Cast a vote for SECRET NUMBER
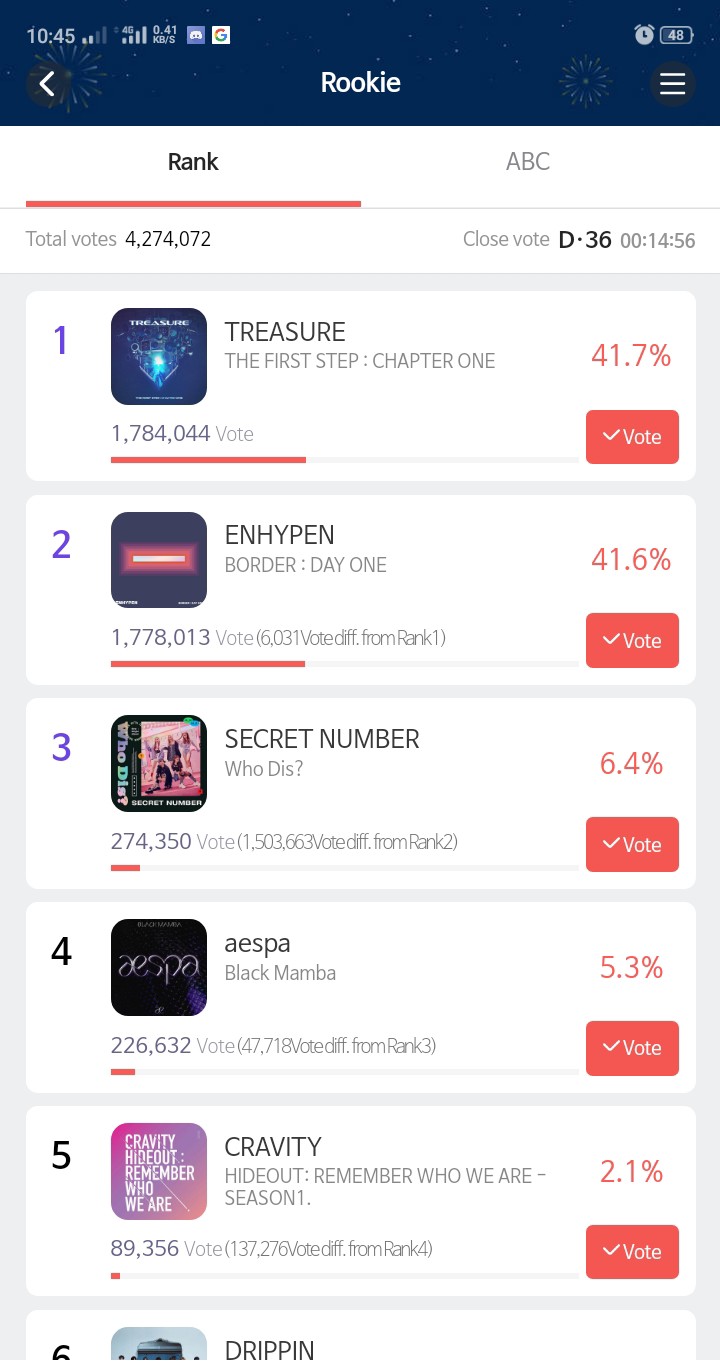The height and width of the screenshot is (1366, 720). tap(632, 845)
